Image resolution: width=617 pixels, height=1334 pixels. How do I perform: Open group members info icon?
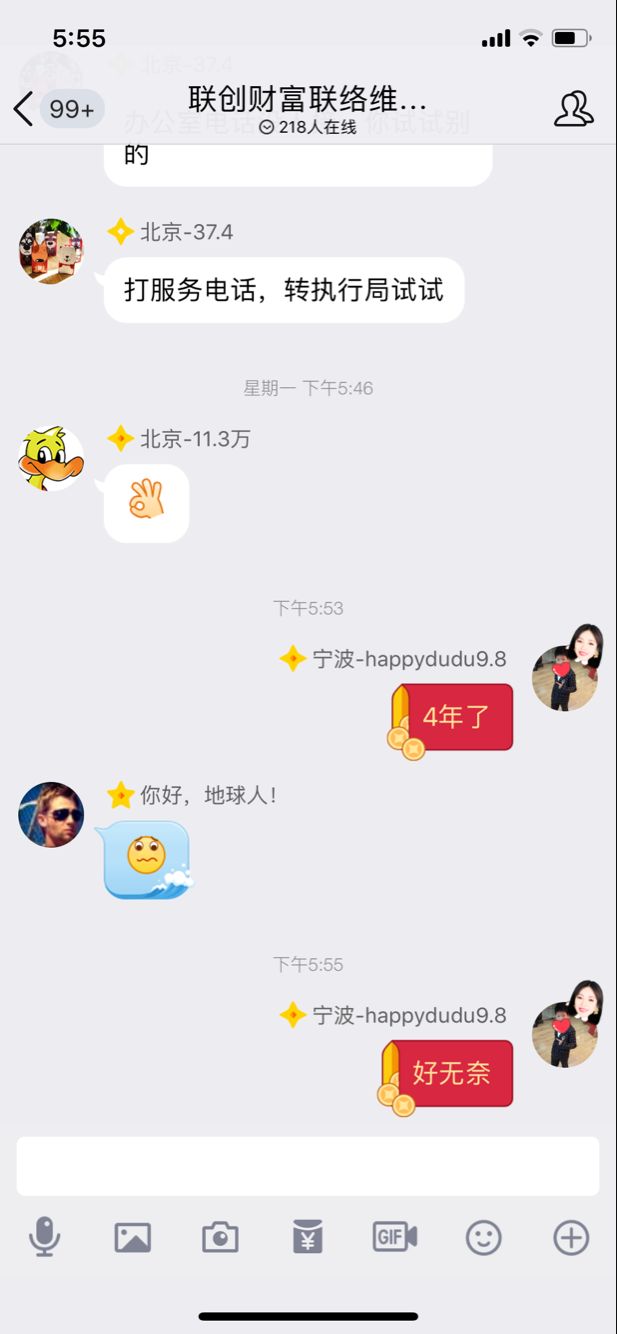[573, 109]
